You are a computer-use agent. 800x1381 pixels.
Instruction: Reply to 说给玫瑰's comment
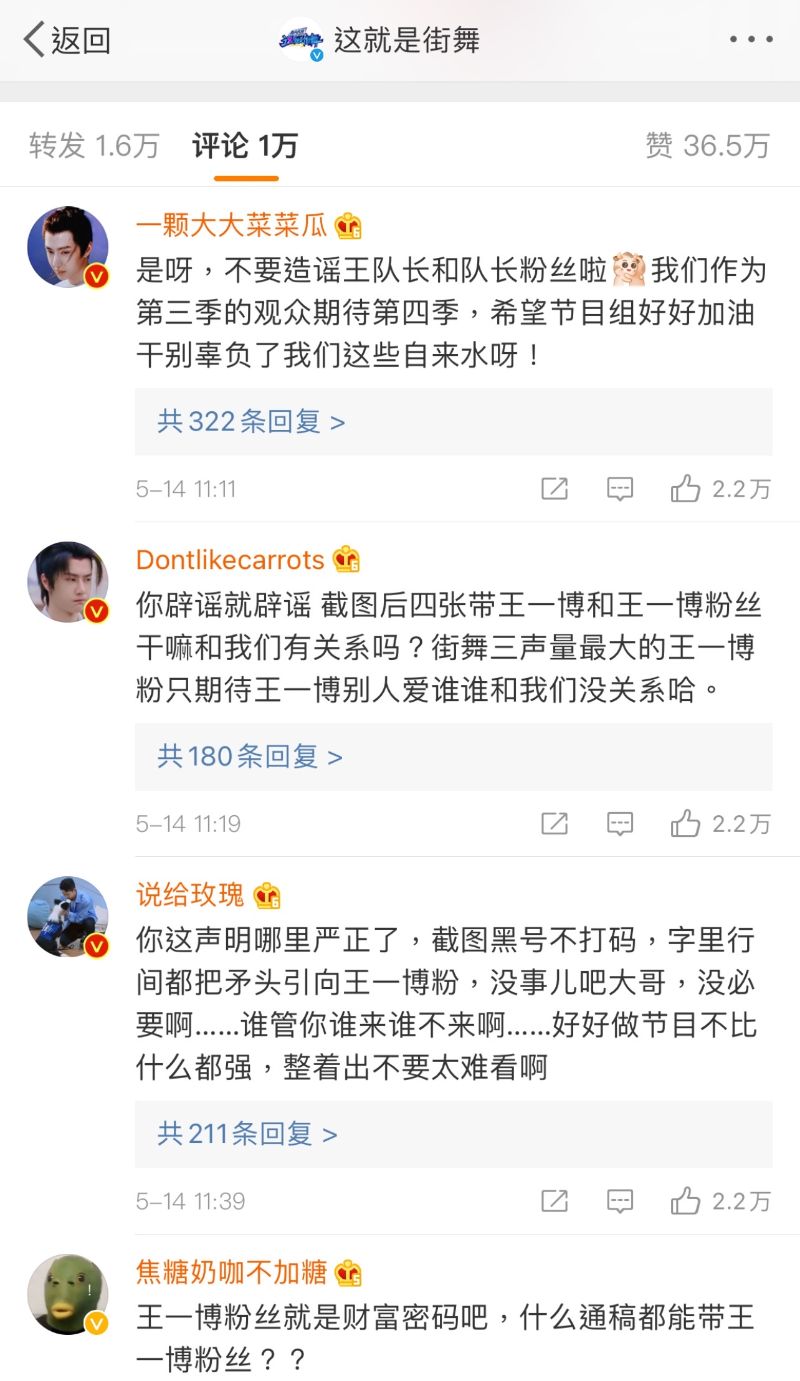click(620, 1201)
